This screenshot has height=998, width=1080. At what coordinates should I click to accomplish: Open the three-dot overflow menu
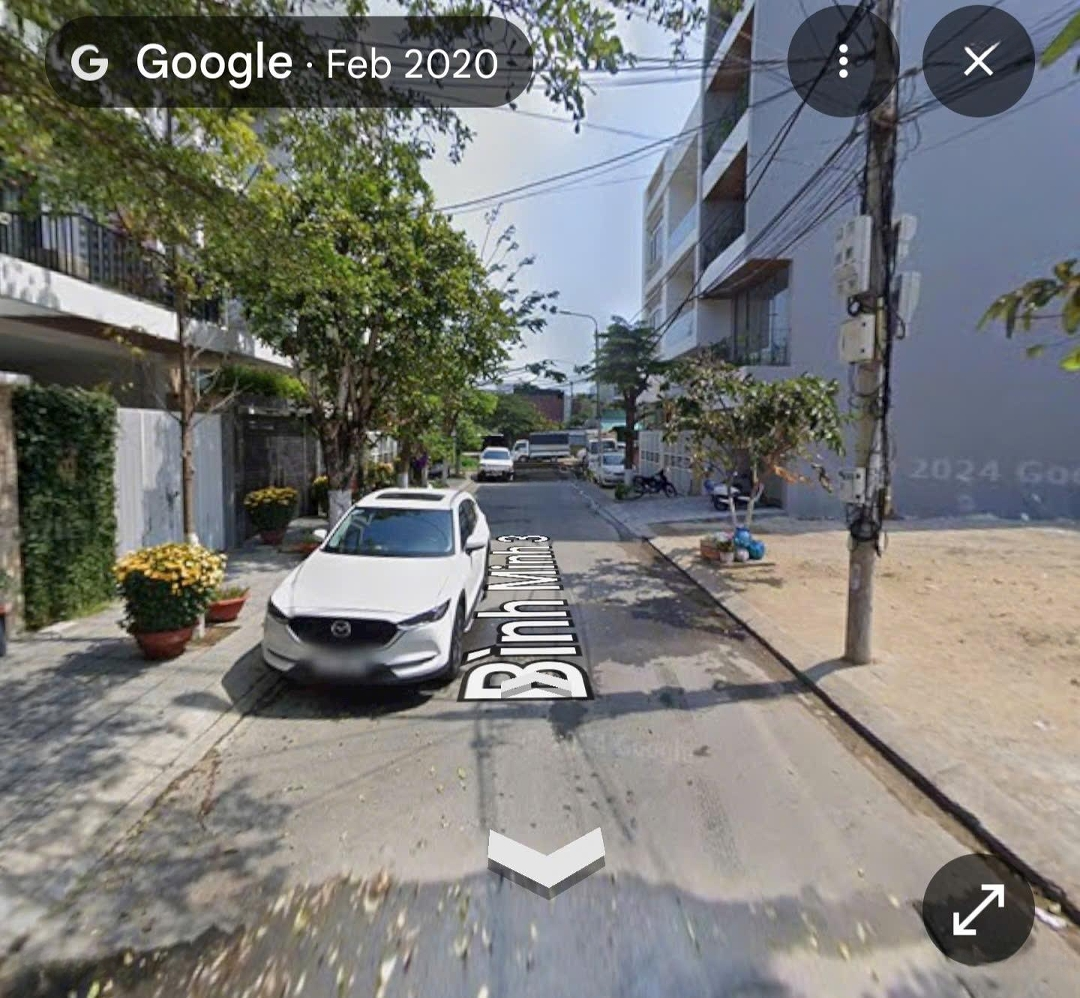coord(843,61)
